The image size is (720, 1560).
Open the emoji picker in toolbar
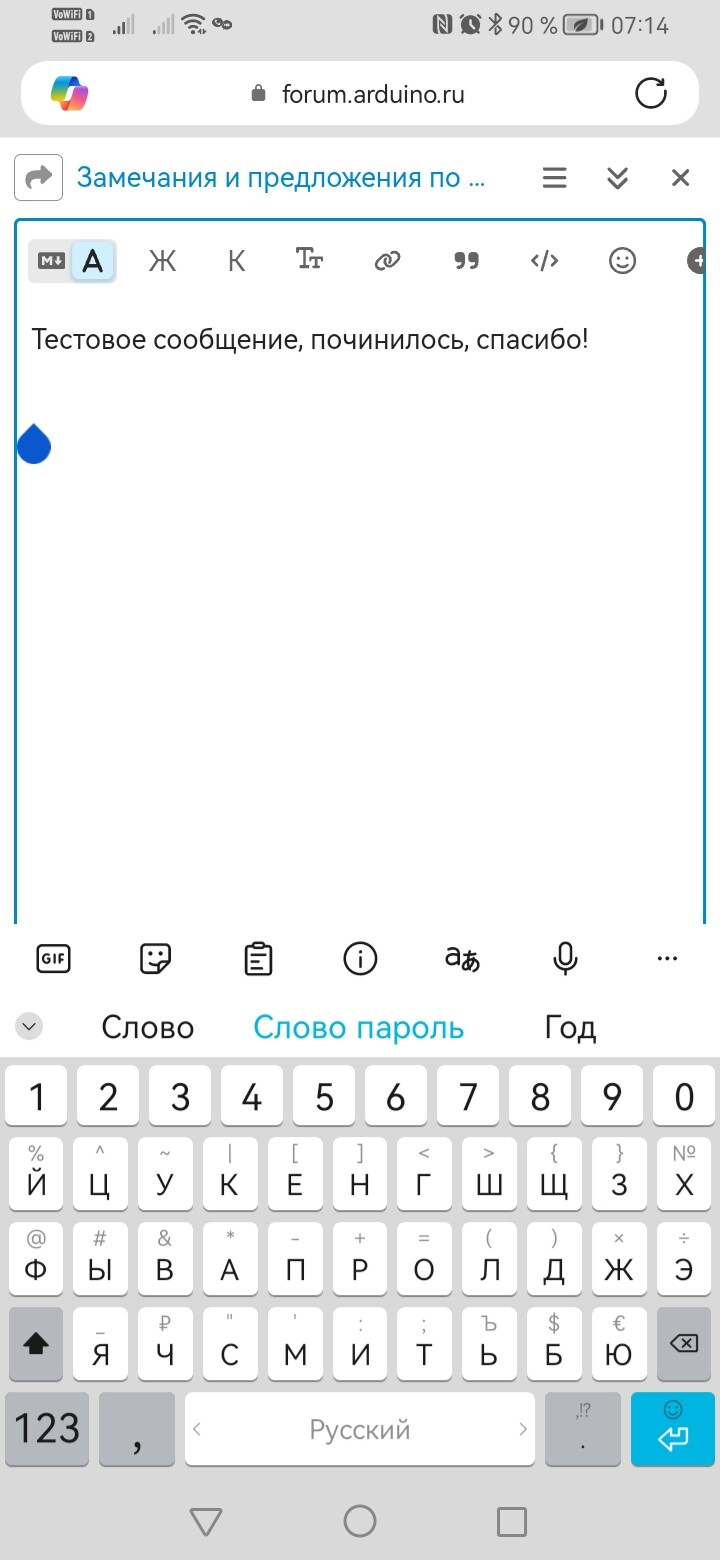622,261
